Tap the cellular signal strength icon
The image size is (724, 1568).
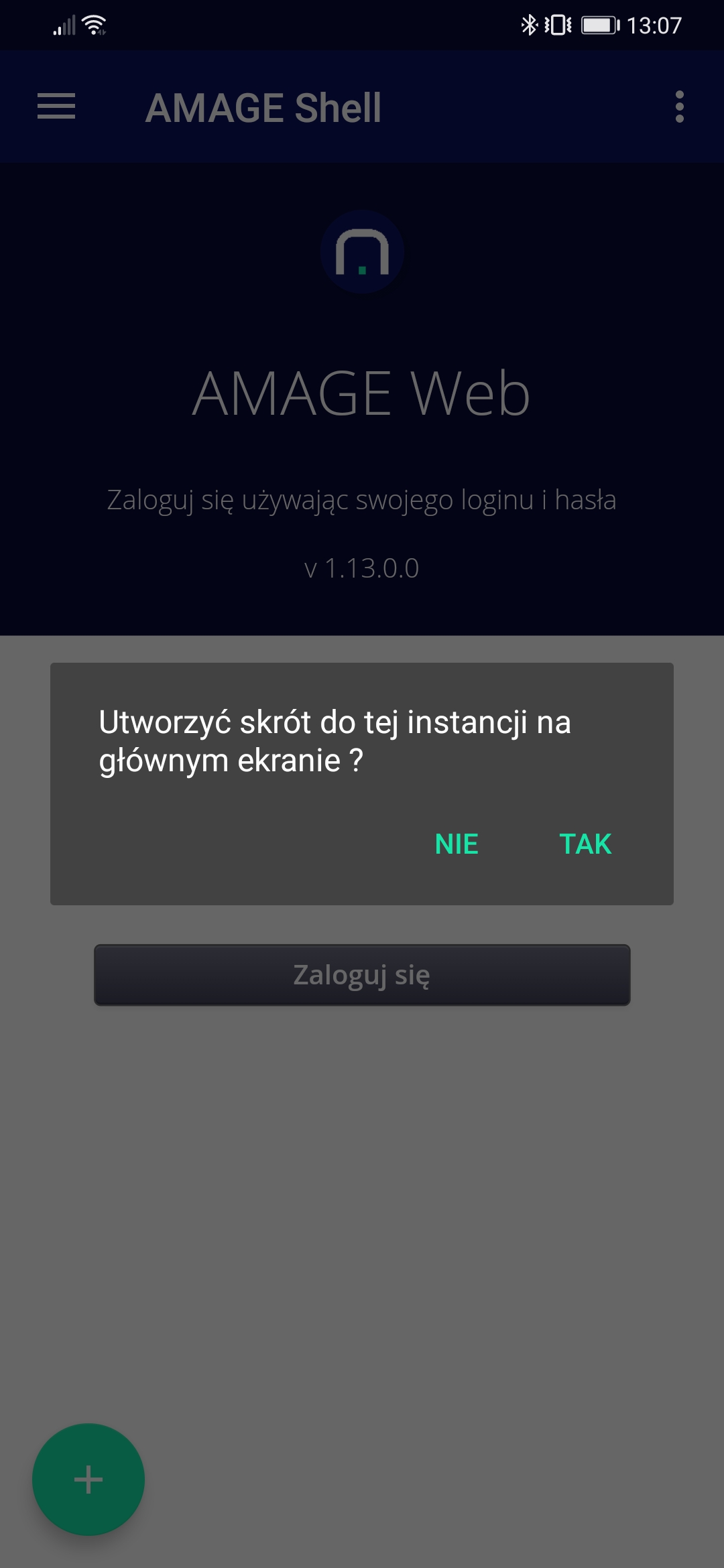coord(66,24)
